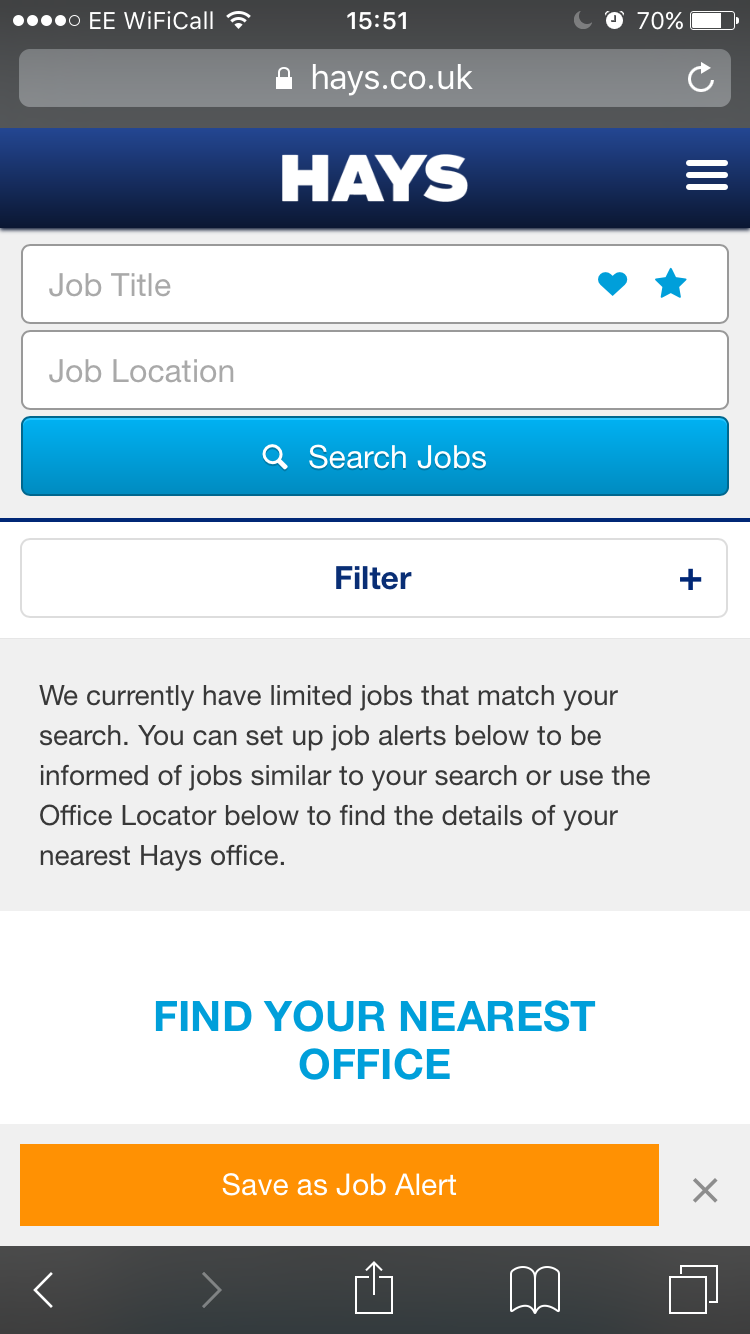Expand the Filter section
Image resolution: width=750 pixels, height=1334 pixels.
pos(374,578)
